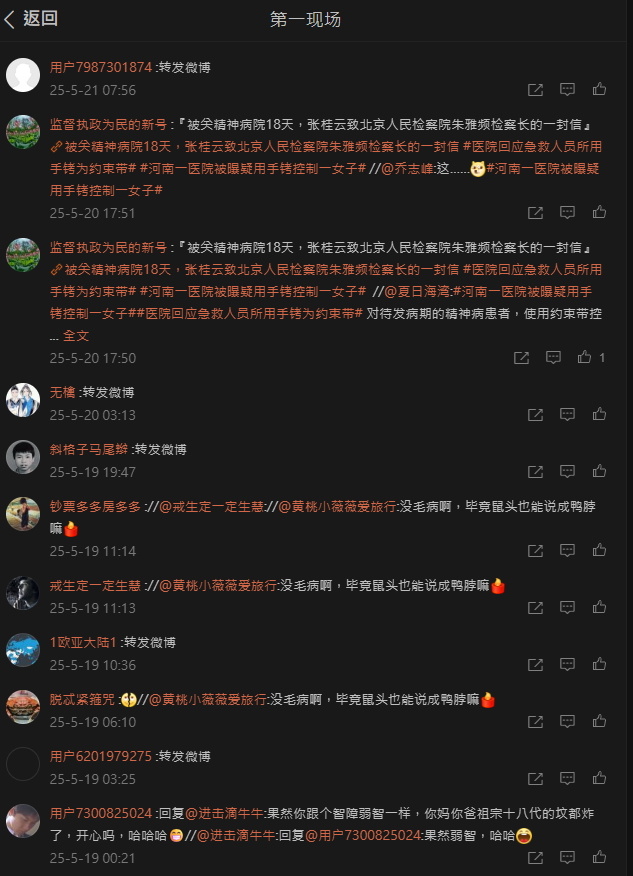Image resolution: width=633 pixels, height=876 pixels.
Task: Go back using the 返回 button
Action: pyautogui.click(x=32, y=19)
